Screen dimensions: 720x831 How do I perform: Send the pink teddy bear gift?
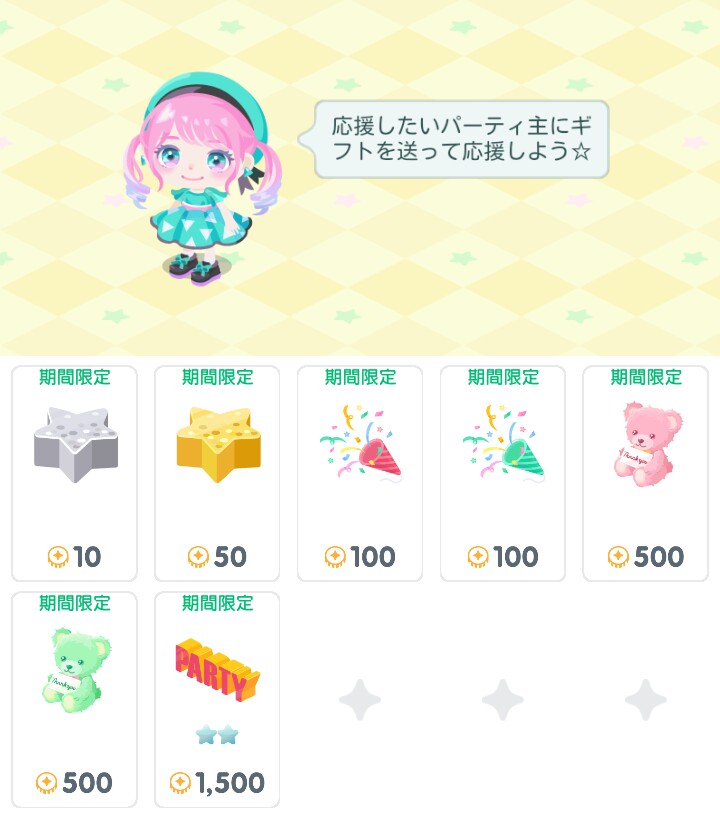point(646,473)
